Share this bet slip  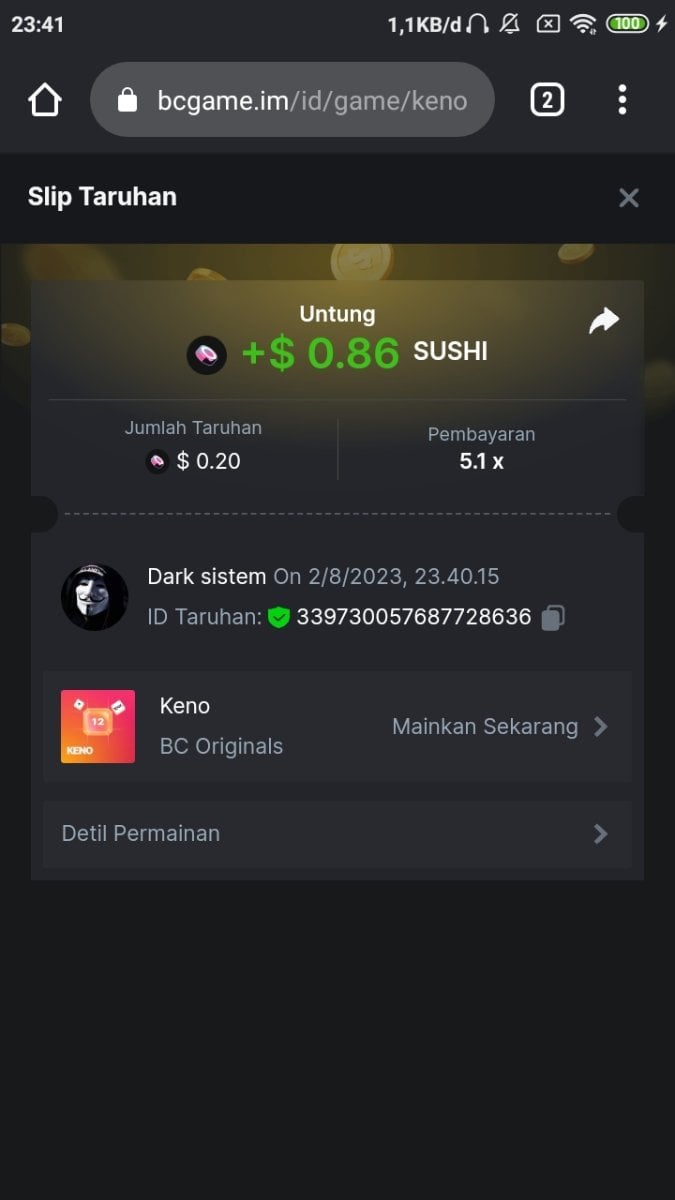pyautogui.click(x=604, y=321)
